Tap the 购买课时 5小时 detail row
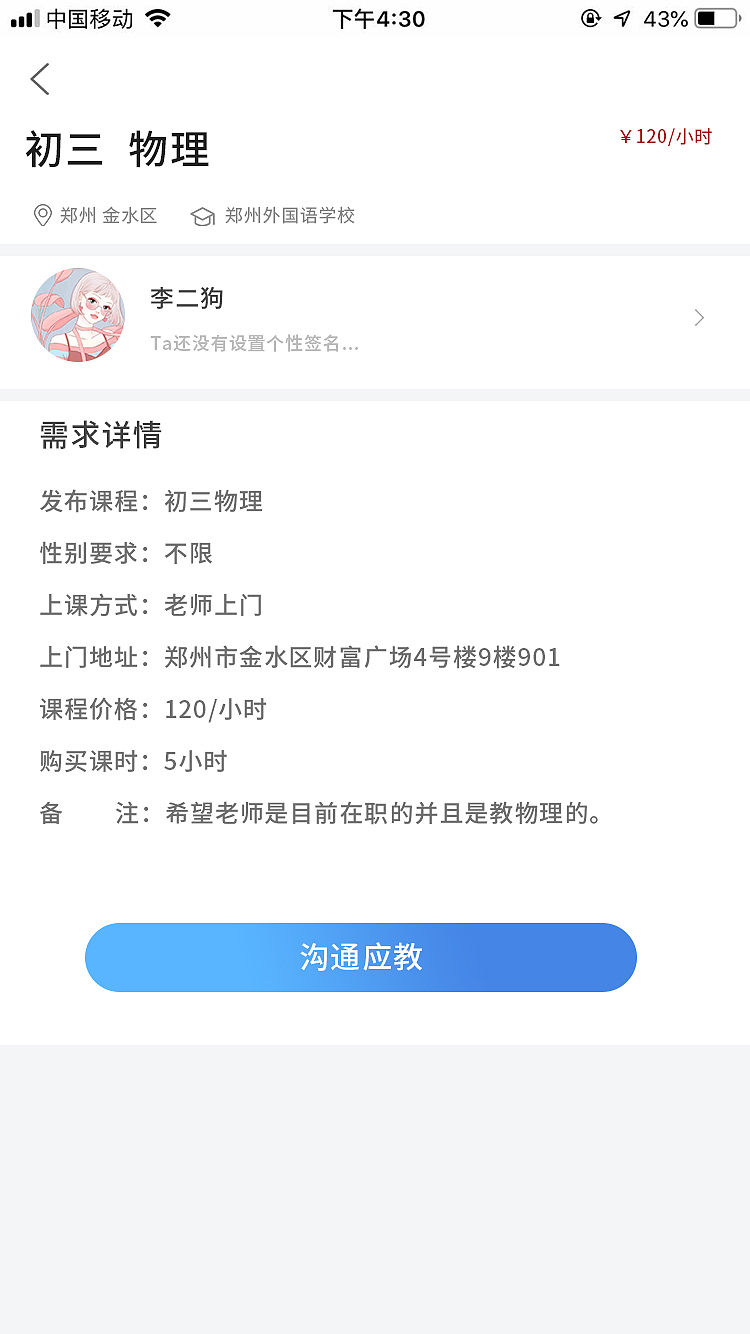 point(131,761)
